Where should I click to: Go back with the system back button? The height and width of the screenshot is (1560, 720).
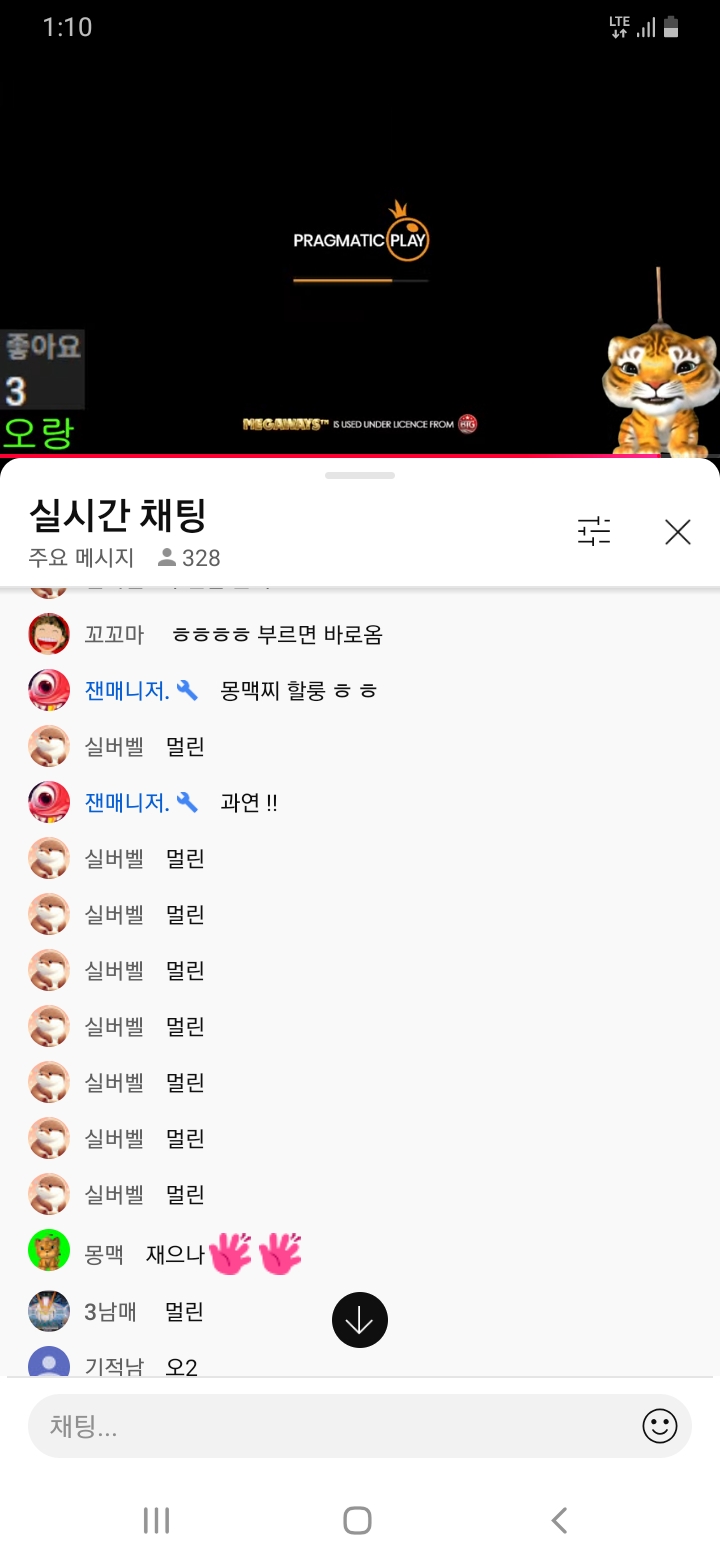coord(559,1520)
